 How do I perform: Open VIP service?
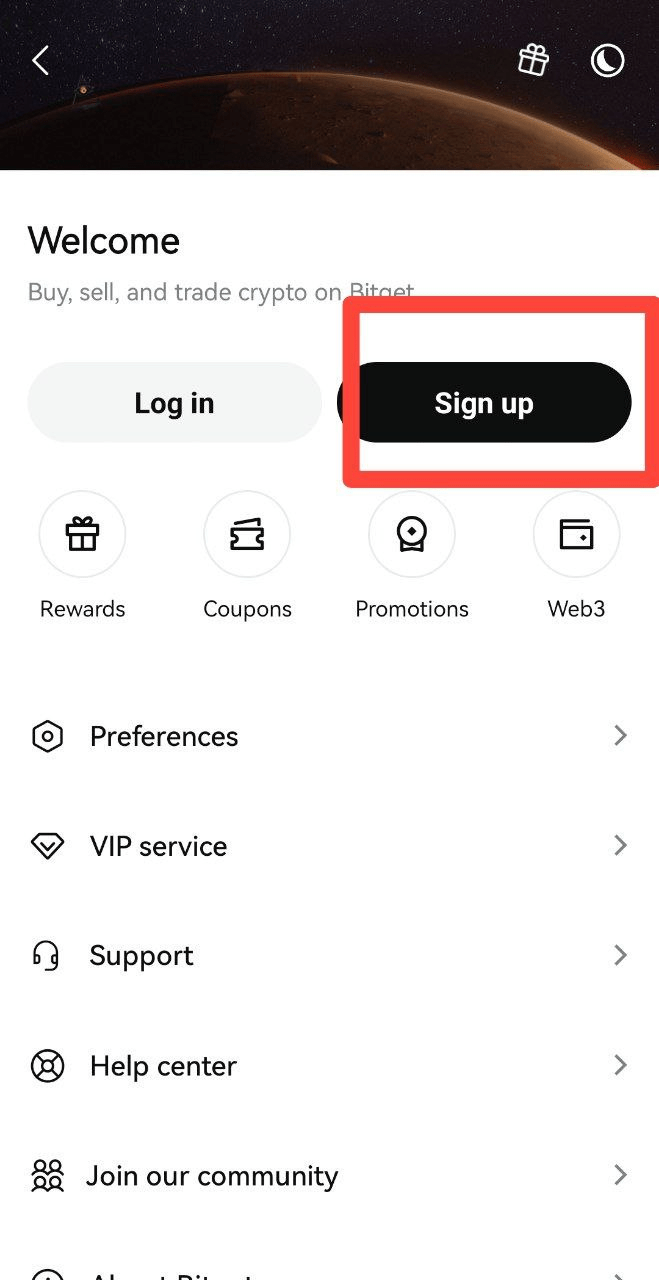tap(329, 846)
